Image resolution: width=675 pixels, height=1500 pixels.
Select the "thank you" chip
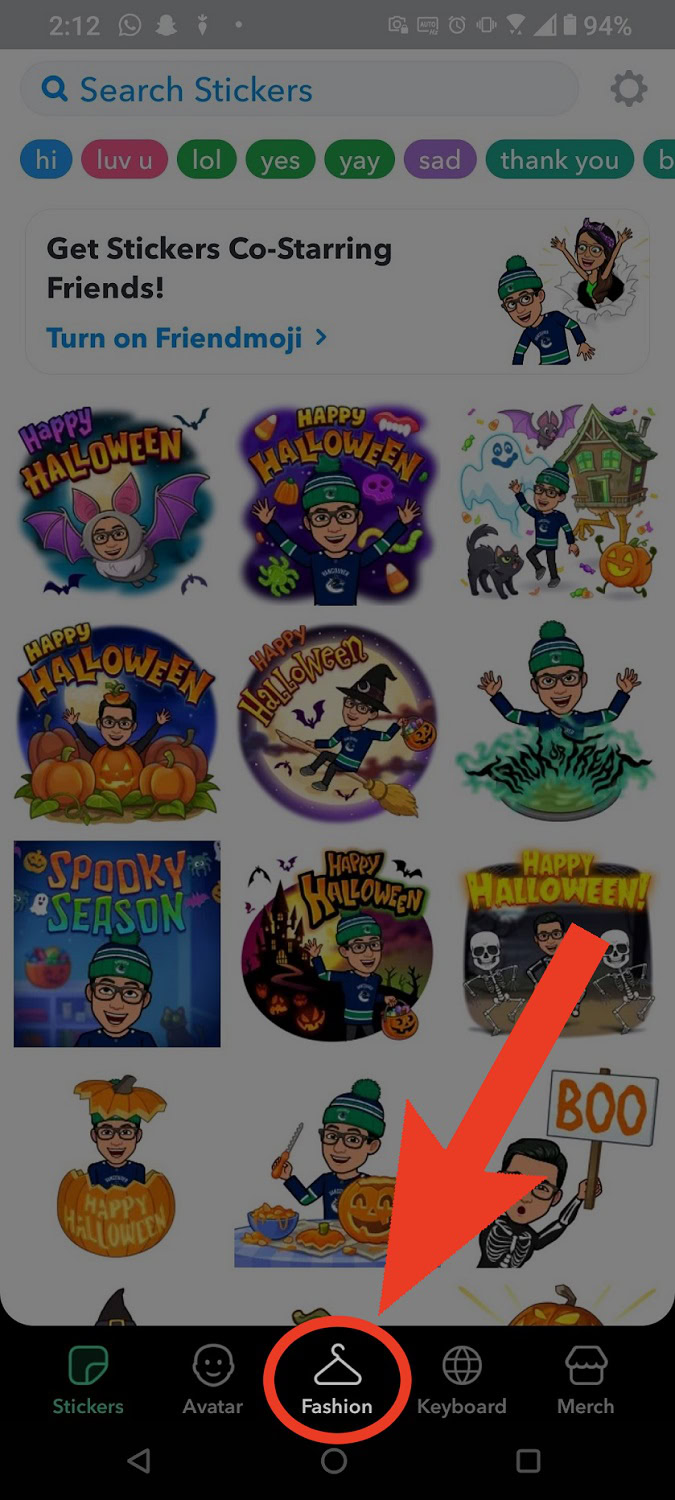click(x=559, y=160)
